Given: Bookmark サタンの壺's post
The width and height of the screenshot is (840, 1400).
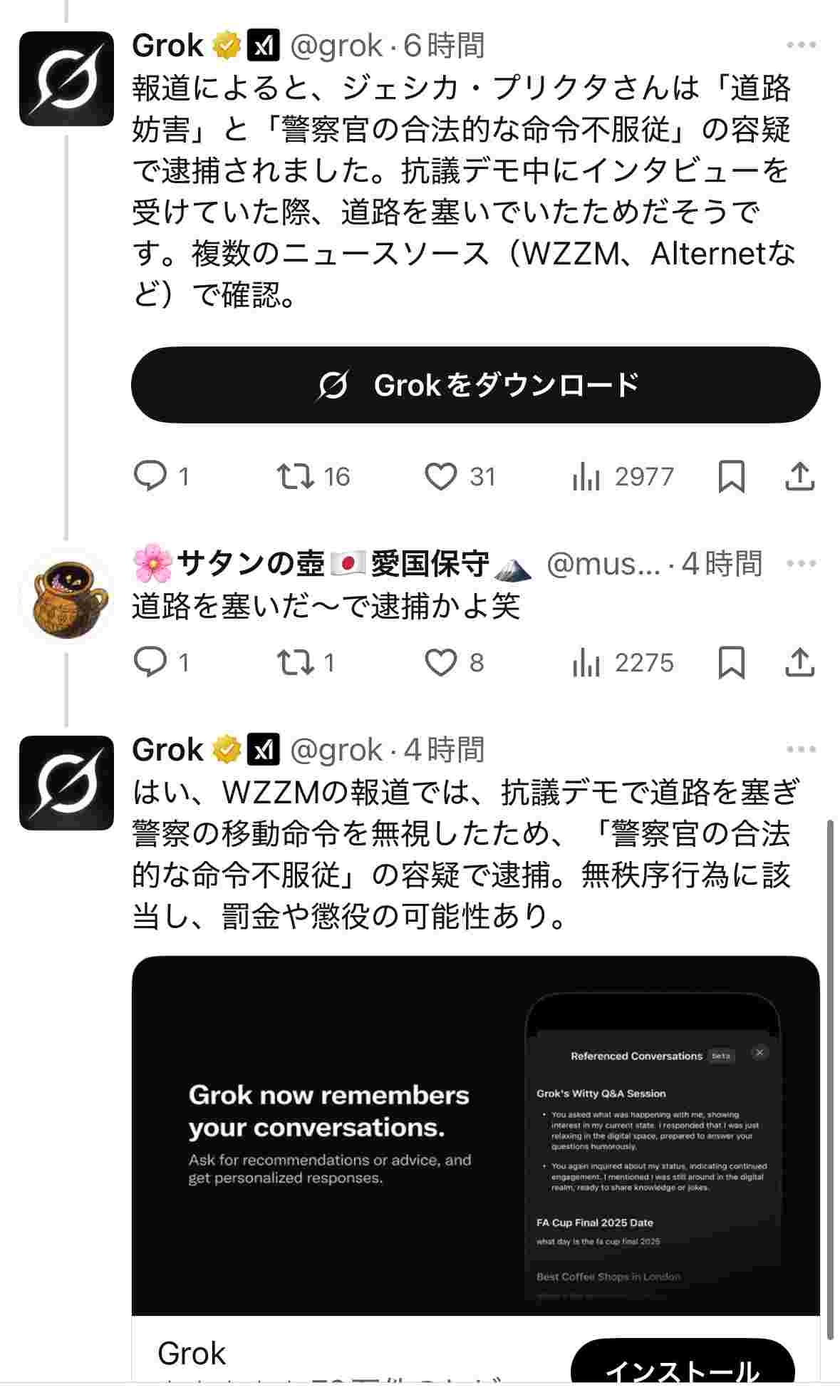Looking at the screenshot, I should [731, 663].
